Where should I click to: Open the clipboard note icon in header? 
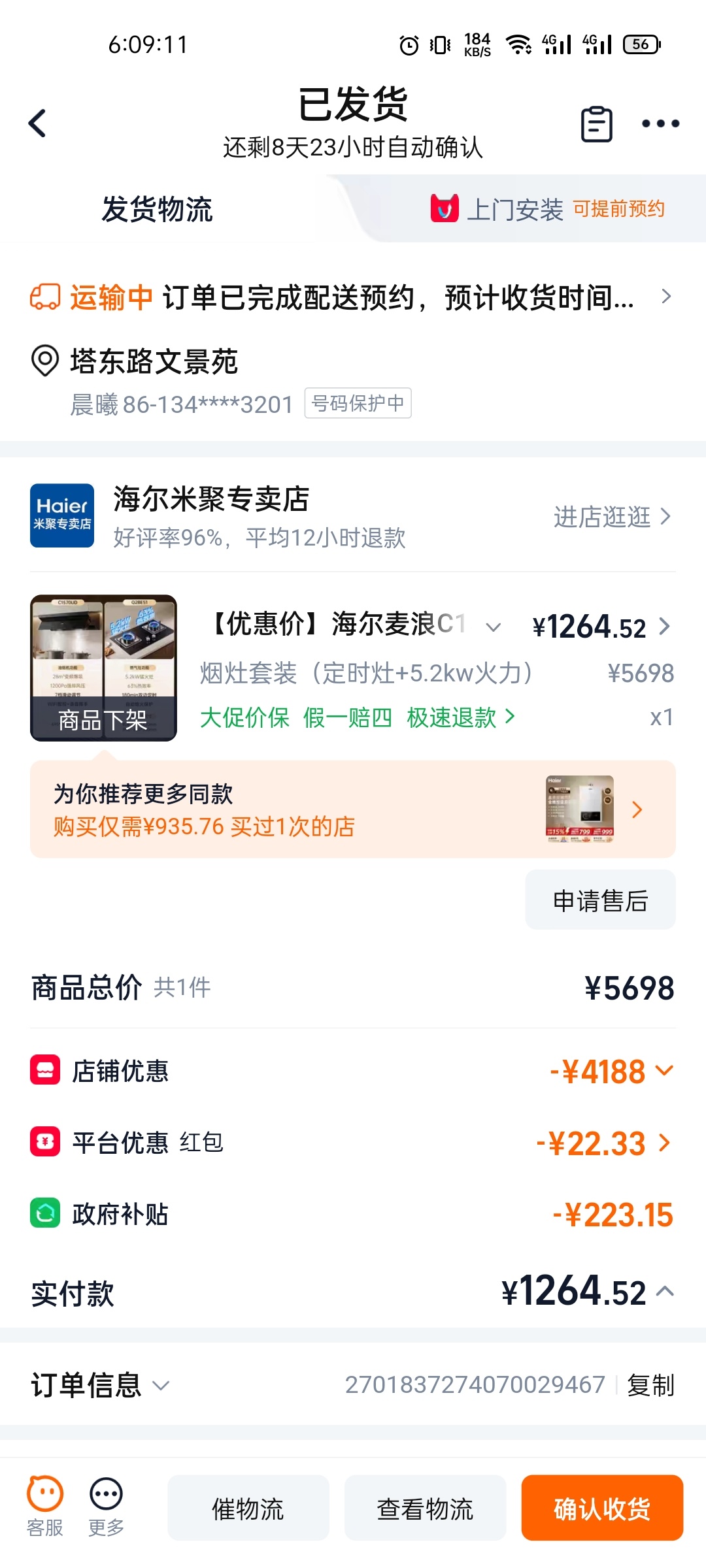[596, 124]
